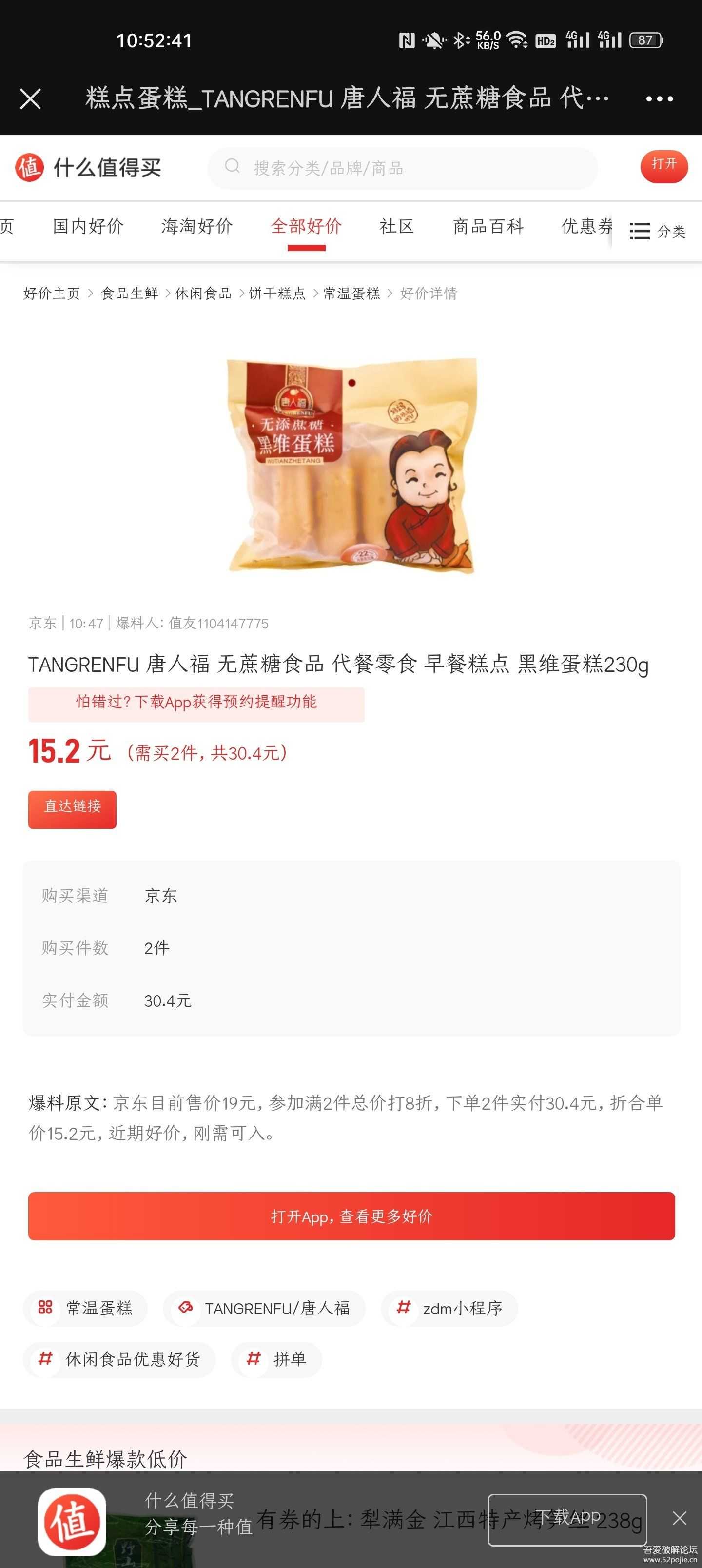This screenshot has width=702, height=1568.
Task: Open the three-dot overflow menu
Action: tap(660, 98)
